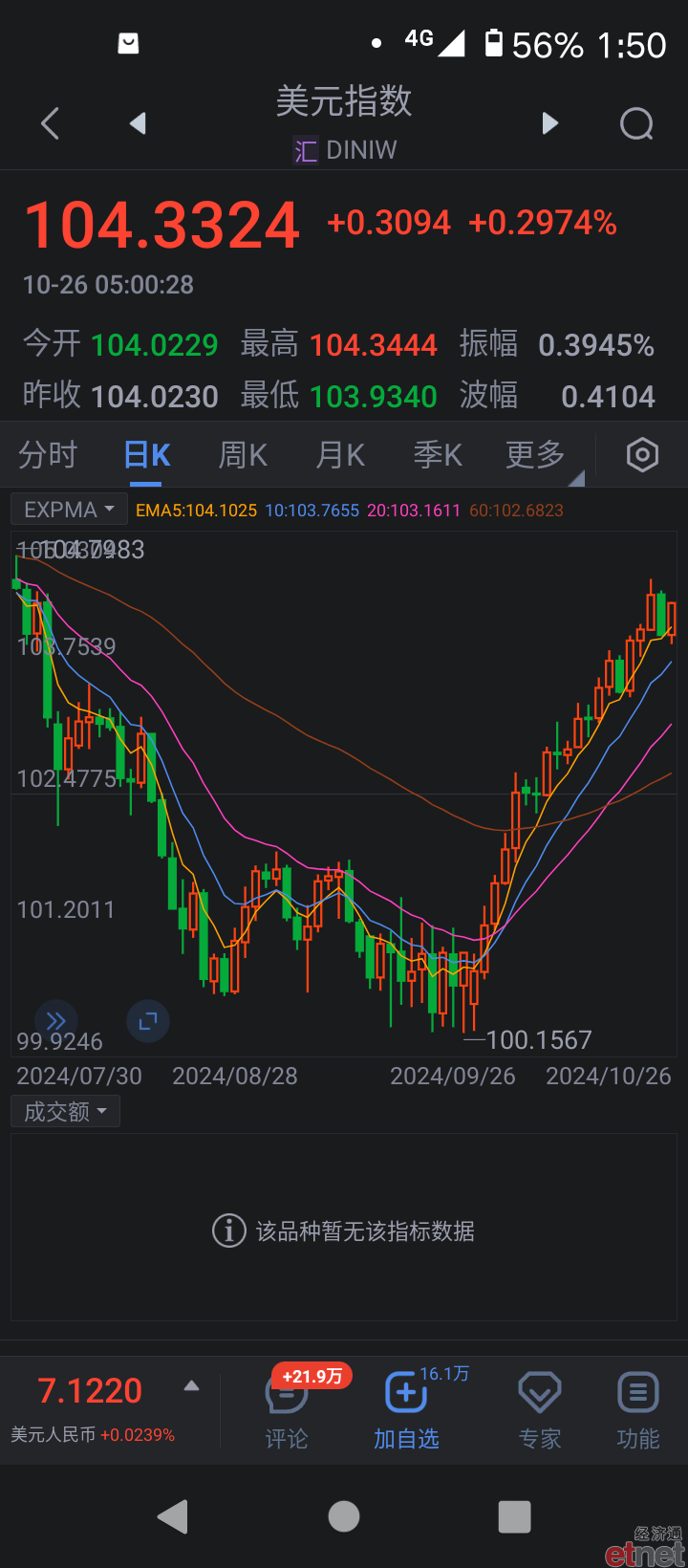Select the 周K weekly chart tab
Screen dimensions: 688x1568
(243, 455)
